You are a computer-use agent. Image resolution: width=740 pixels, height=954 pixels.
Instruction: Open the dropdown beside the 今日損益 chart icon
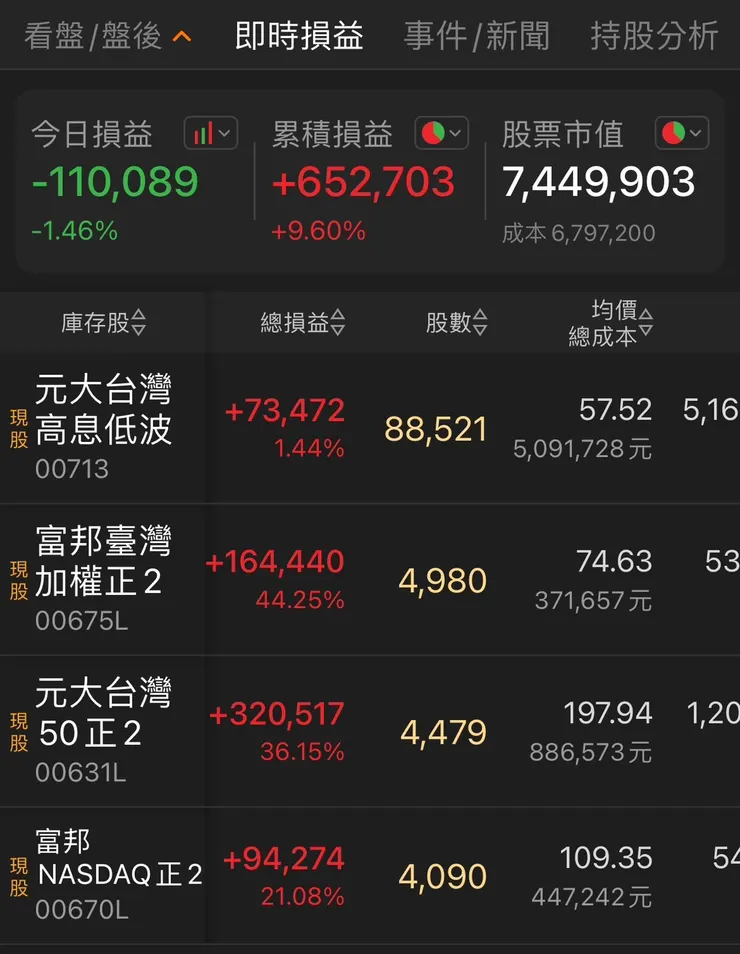[x=225, y=132]
